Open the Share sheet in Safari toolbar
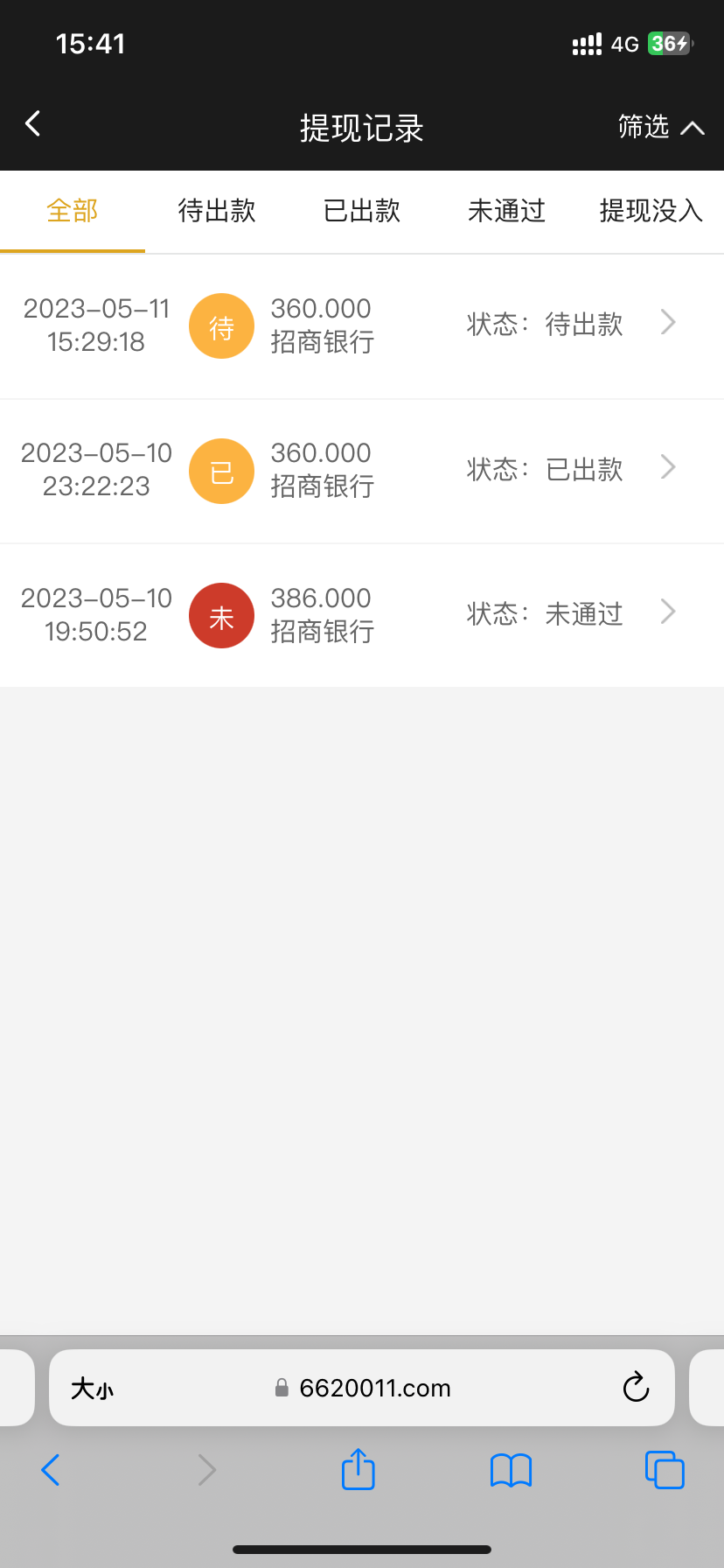724x1568 pixels. point(357,1470)
